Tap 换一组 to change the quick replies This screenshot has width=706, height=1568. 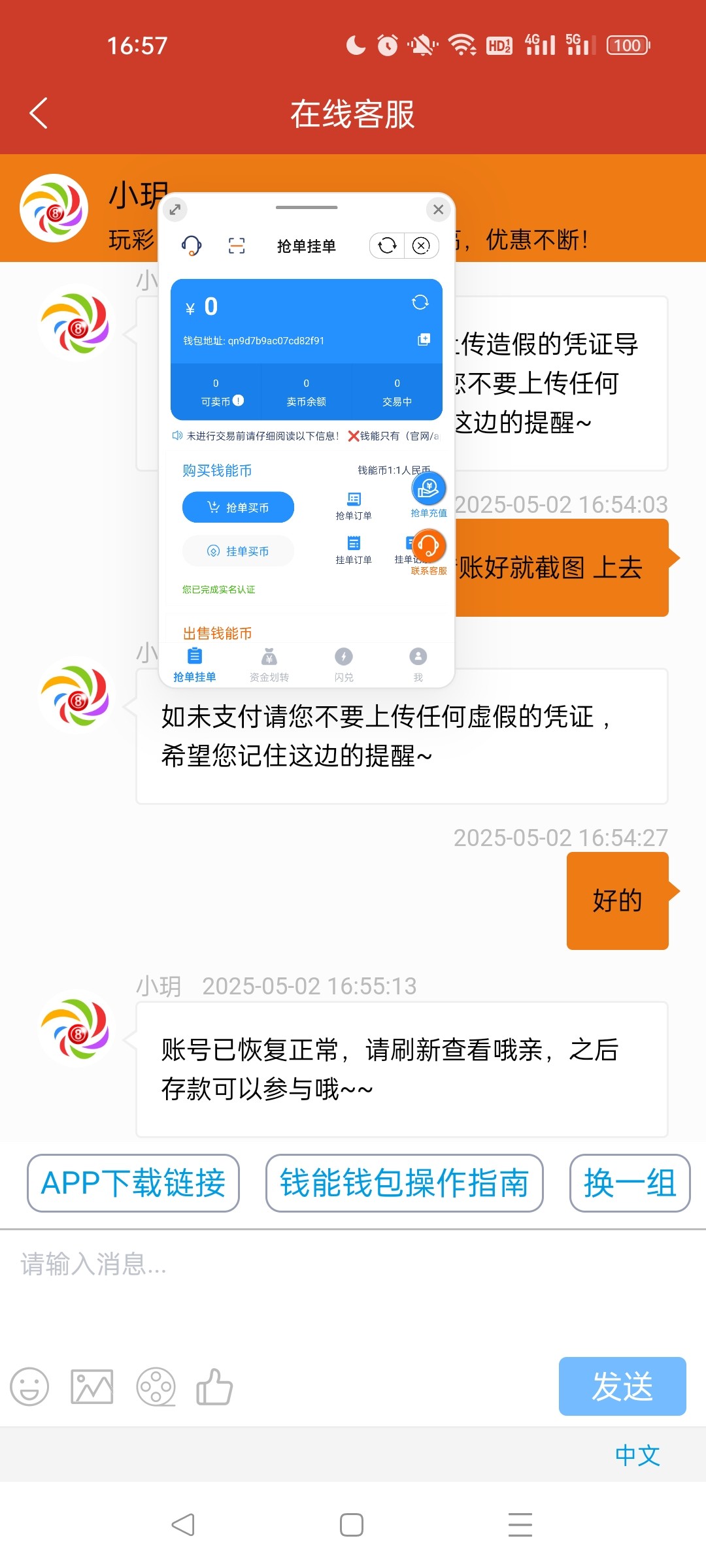[630, 1183]
